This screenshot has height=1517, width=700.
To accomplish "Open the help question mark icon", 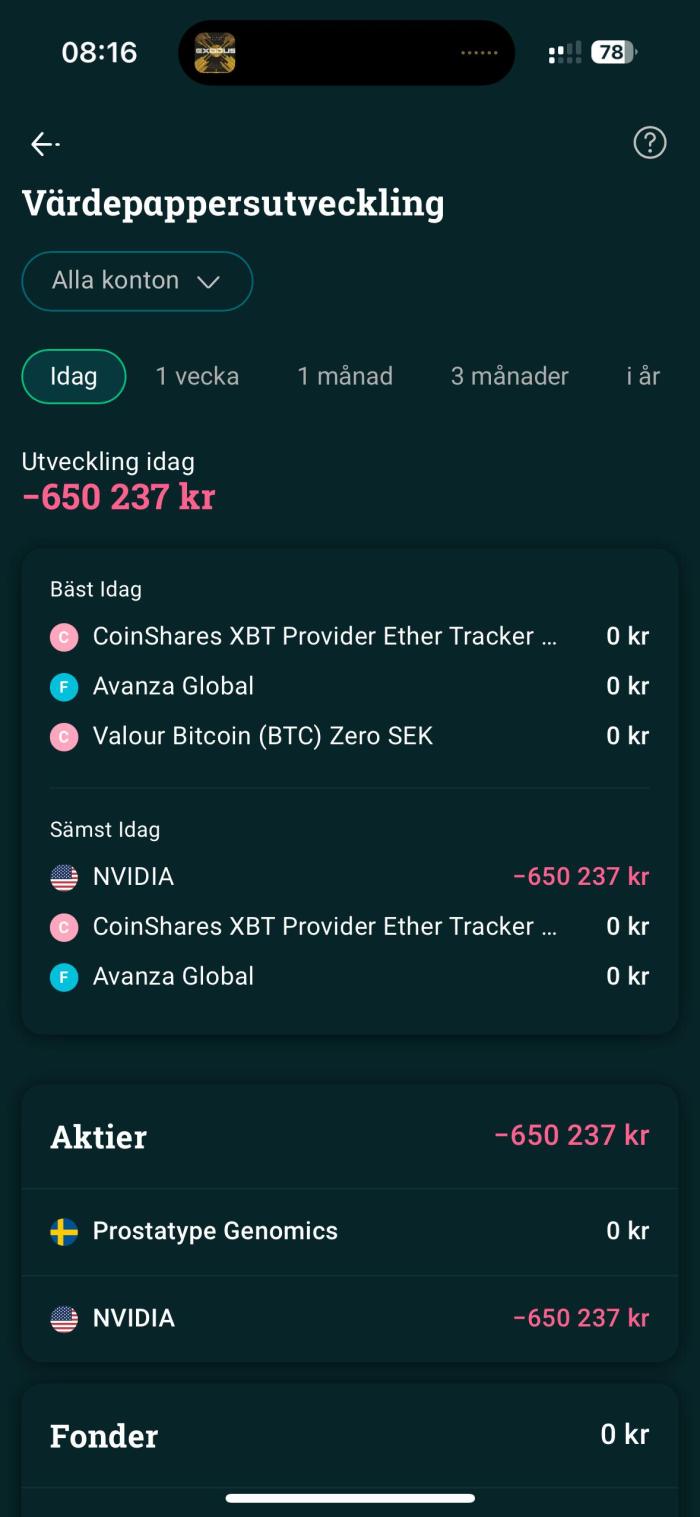I will point(650,143).
